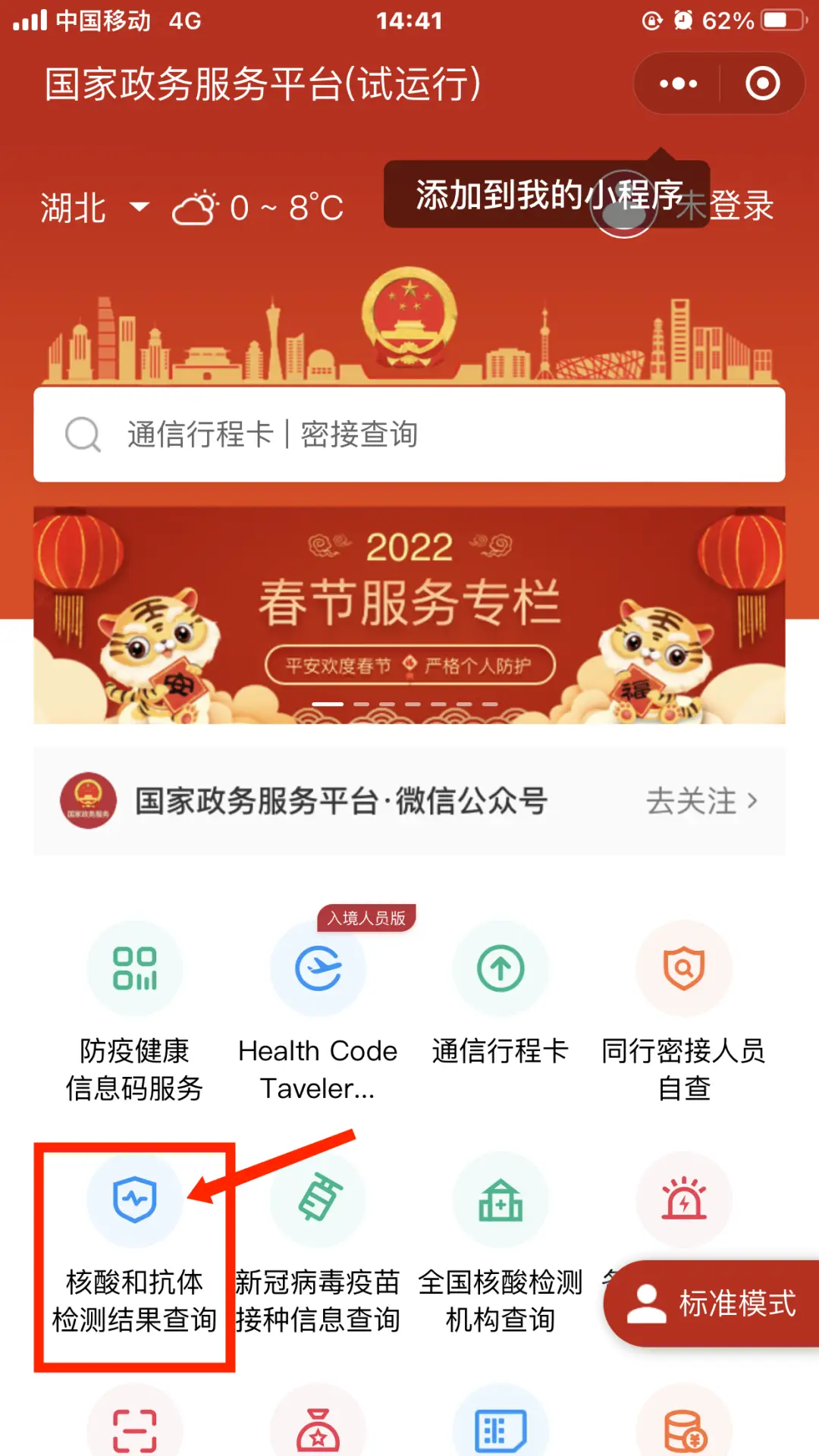Open 通信行程卡 service

(500, 993)
